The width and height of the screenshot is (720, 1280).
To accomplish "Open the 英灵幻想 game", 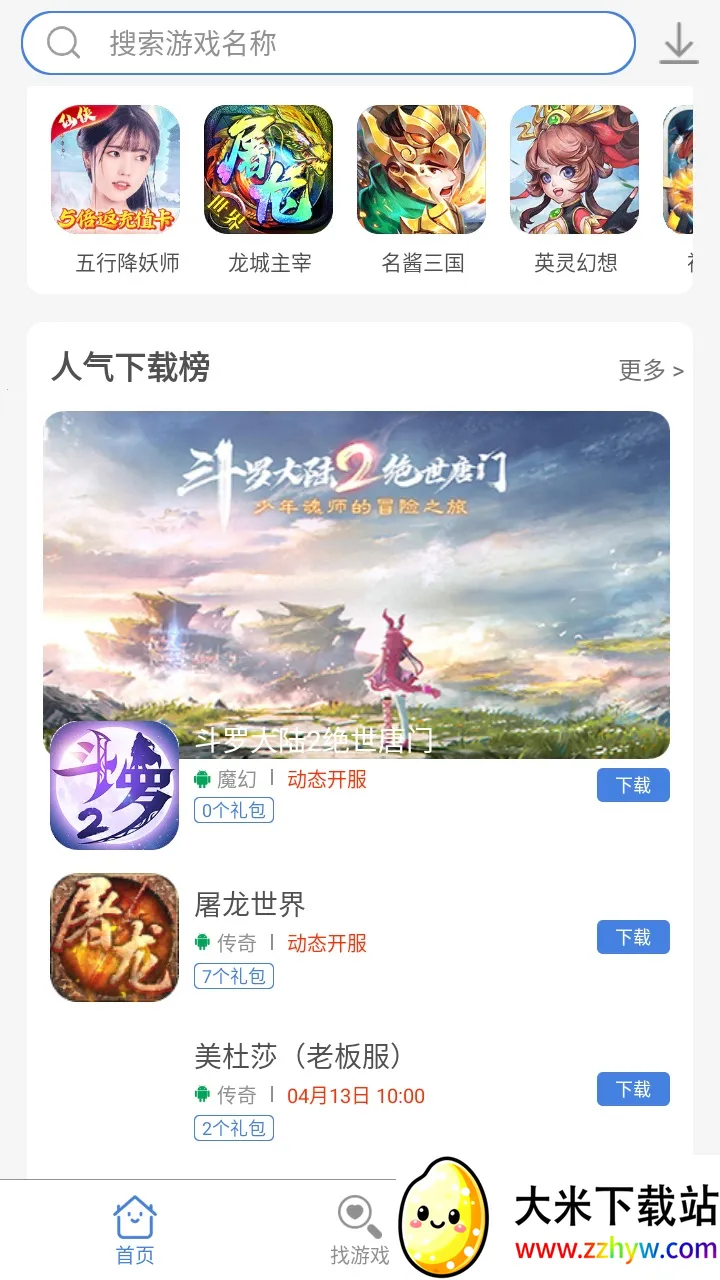I will (x=574, y=170).
